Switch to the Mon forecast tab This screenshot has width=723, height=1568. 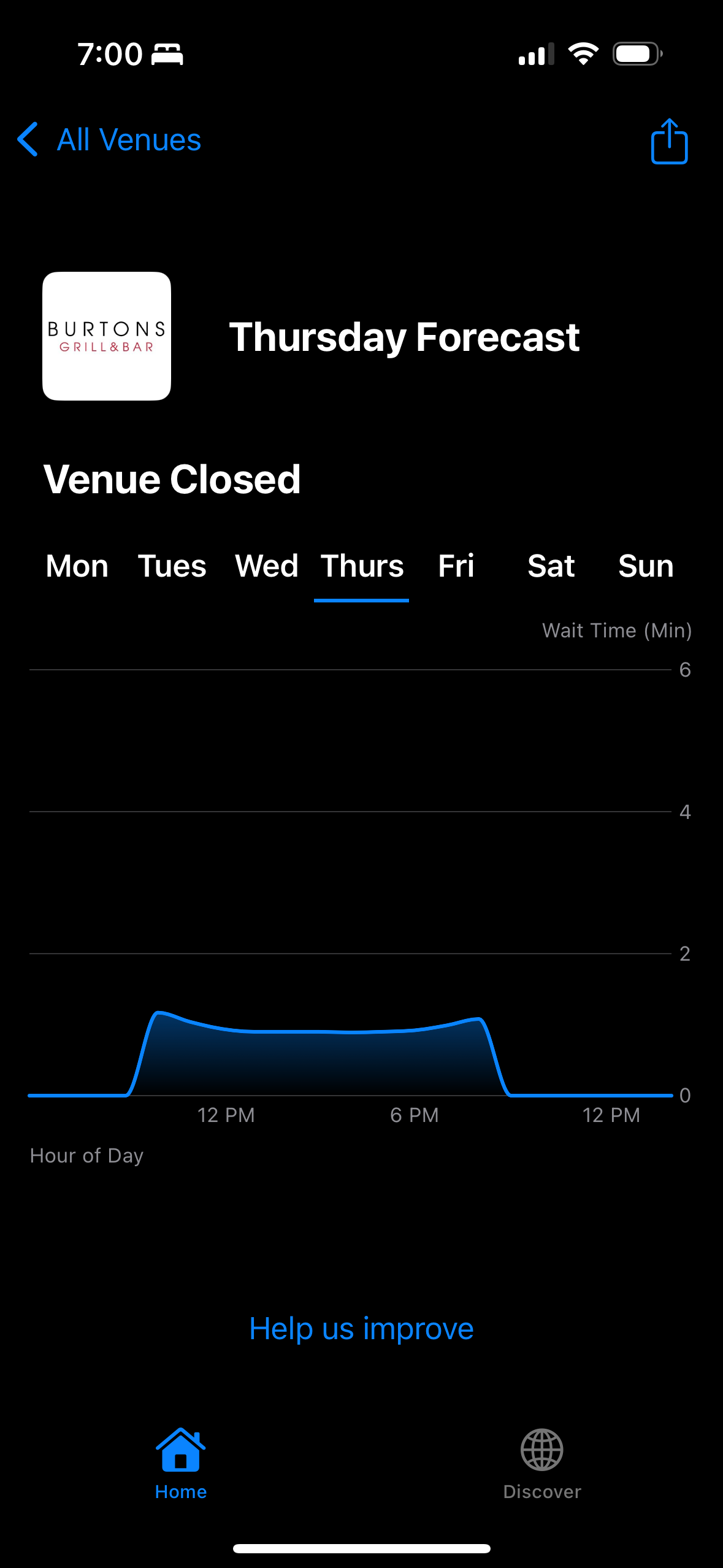77,566
